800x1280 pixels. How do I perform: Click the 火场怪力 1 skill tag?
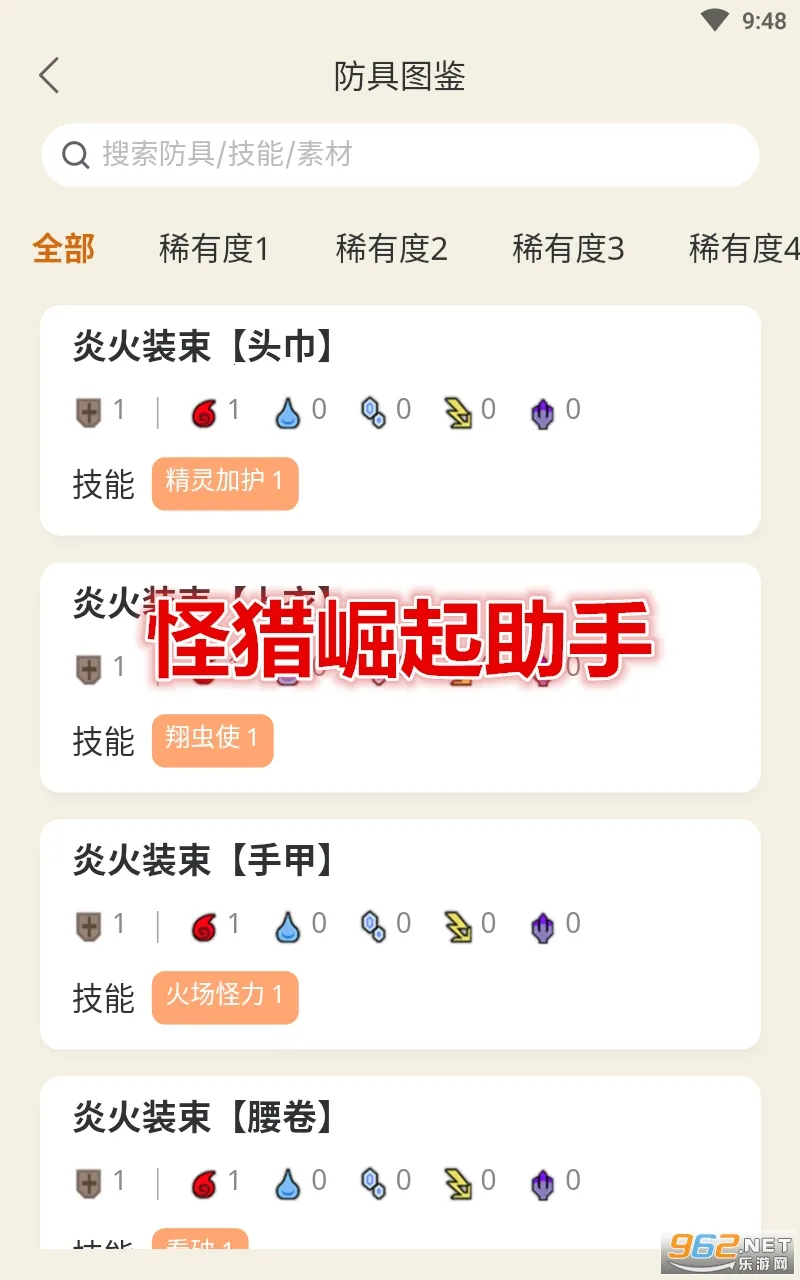click(x=224, y=997)
